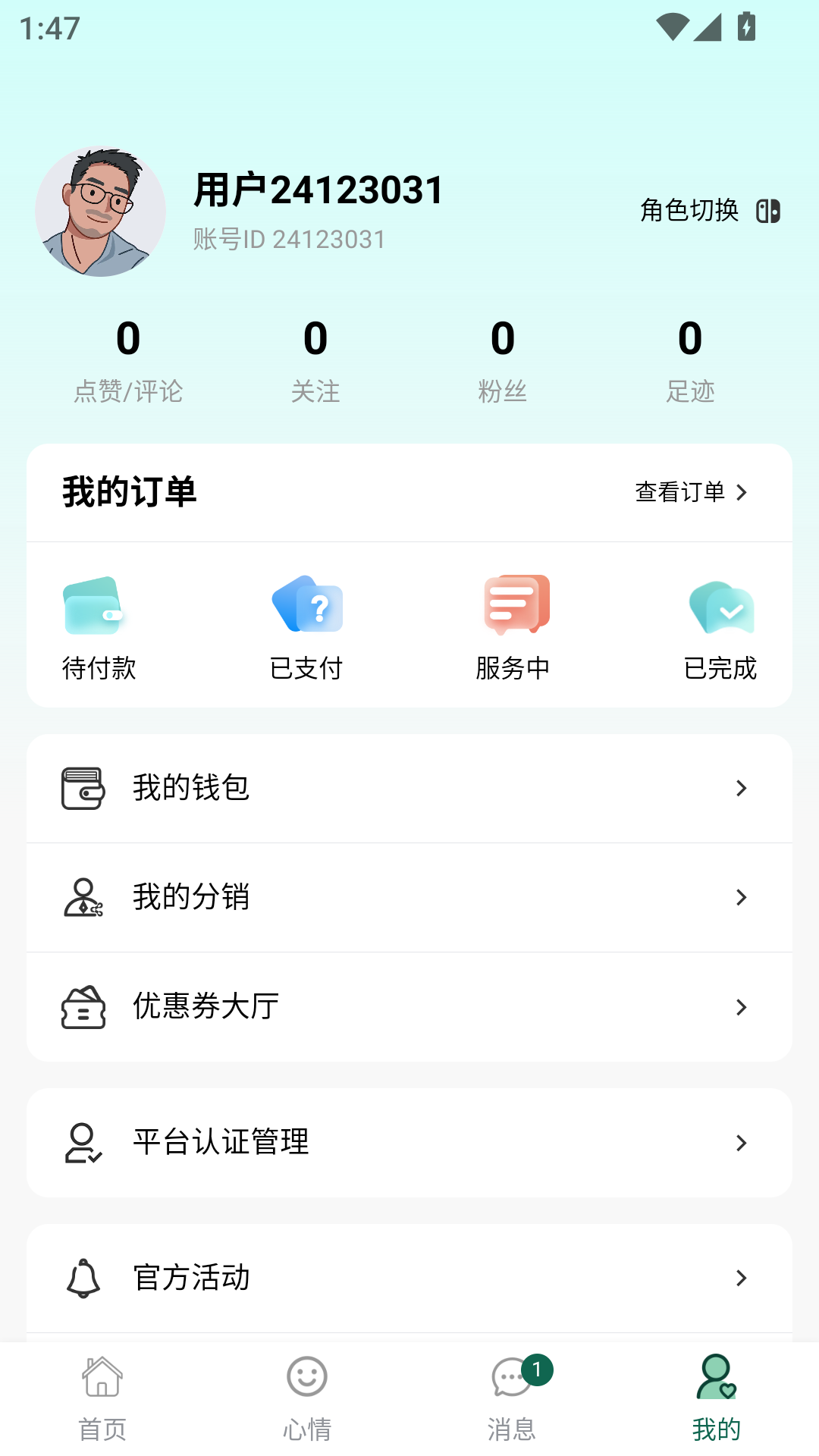Tap 查看订单 to view all orders
The width and height of the screenshot is (819, 1456).
point(691,492)
